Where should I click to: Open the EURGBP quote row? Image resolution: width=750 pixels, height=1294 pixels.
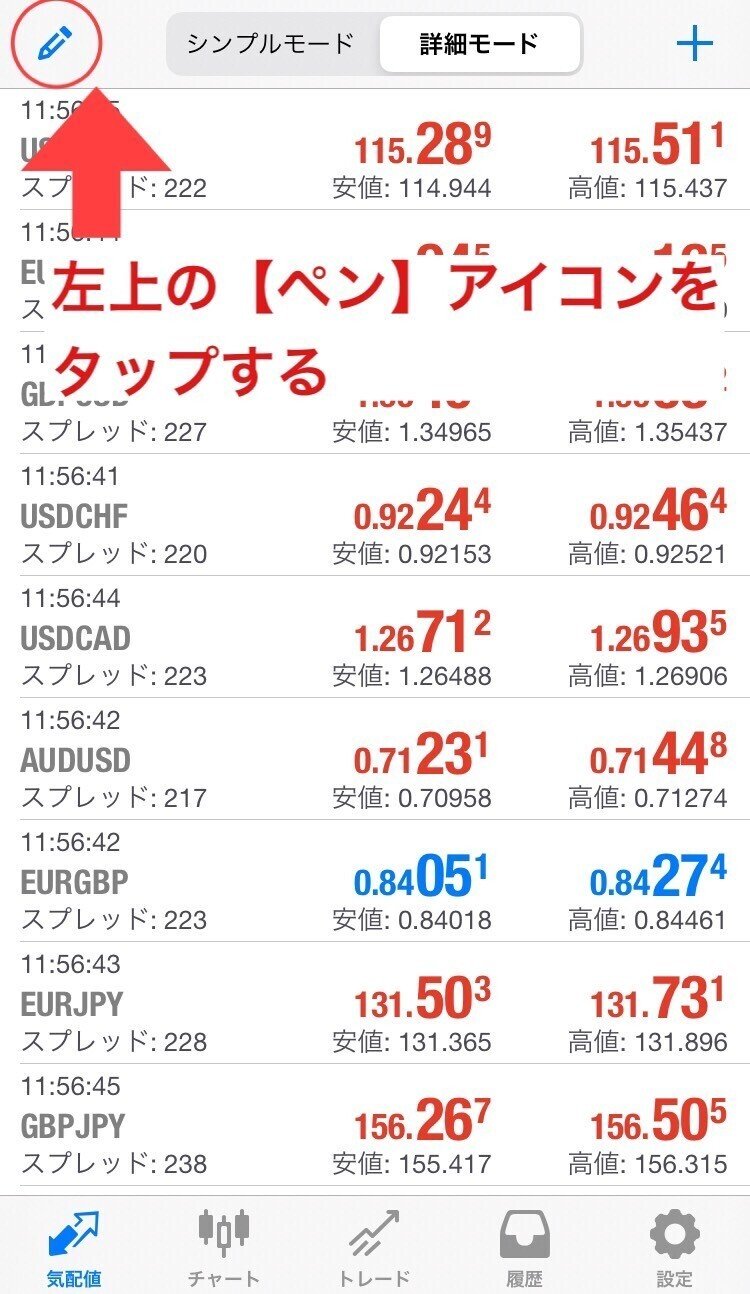[375, 881]
